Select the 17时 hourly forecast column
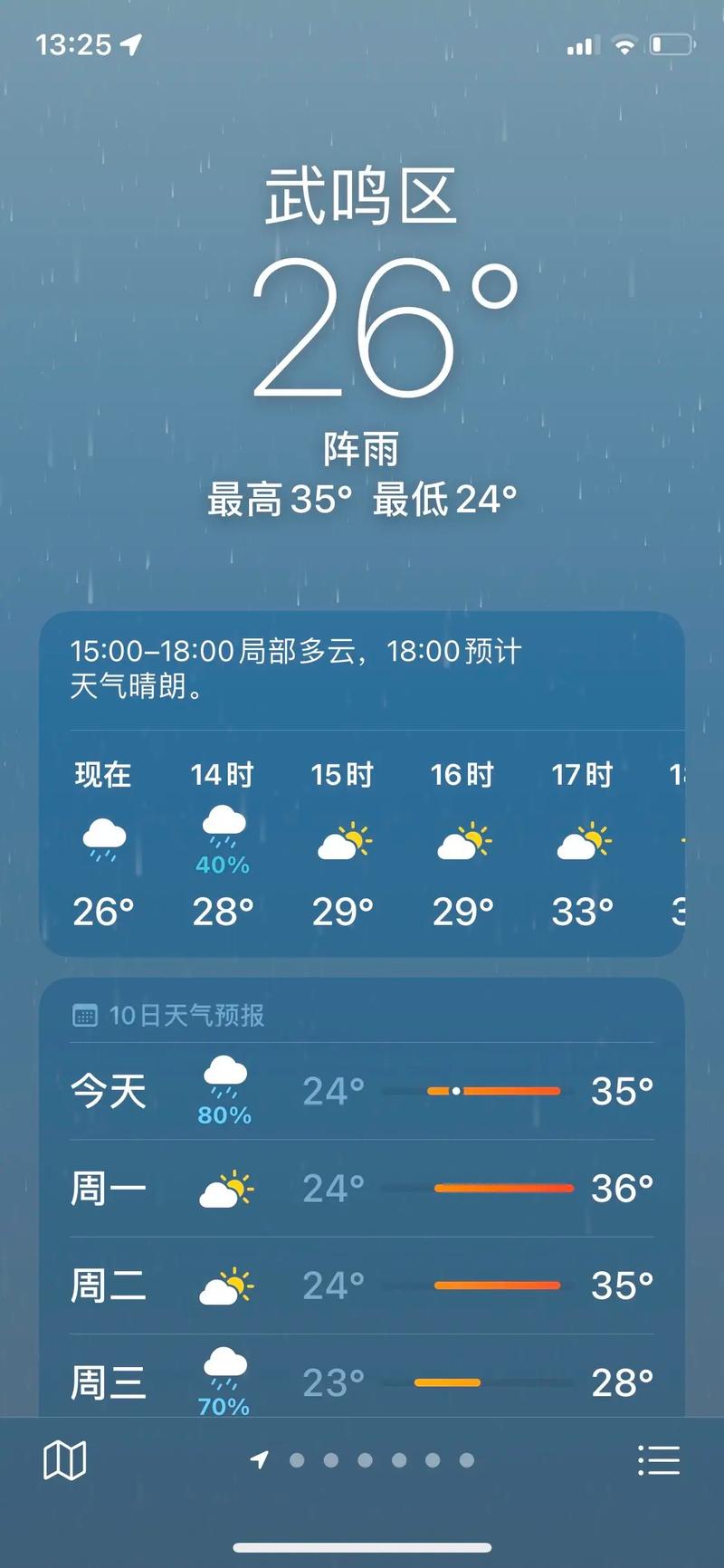The height and width of the screenshot is (1568, 724). tap(584, 842)
